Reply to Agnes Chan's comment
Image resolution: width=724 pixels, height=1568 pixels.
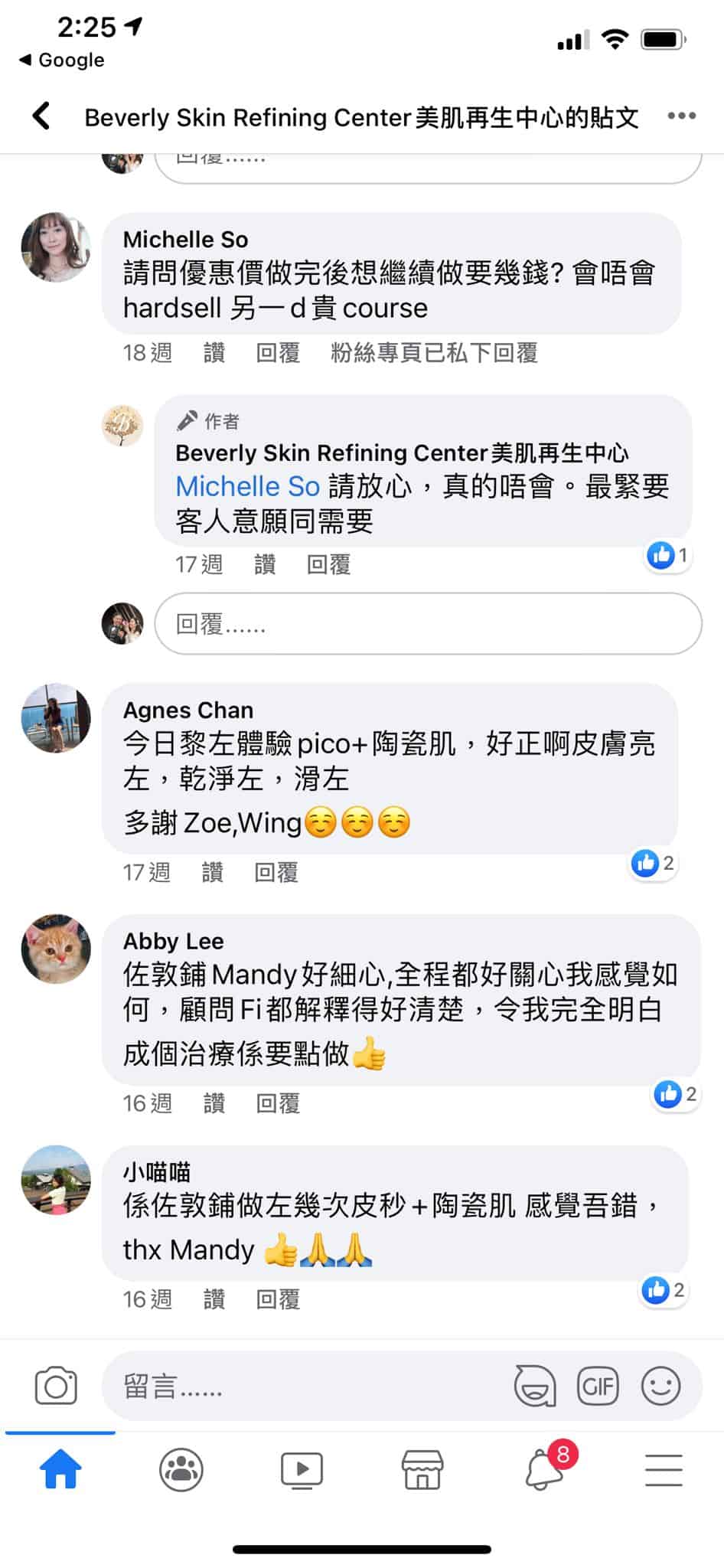click(276, 872)
